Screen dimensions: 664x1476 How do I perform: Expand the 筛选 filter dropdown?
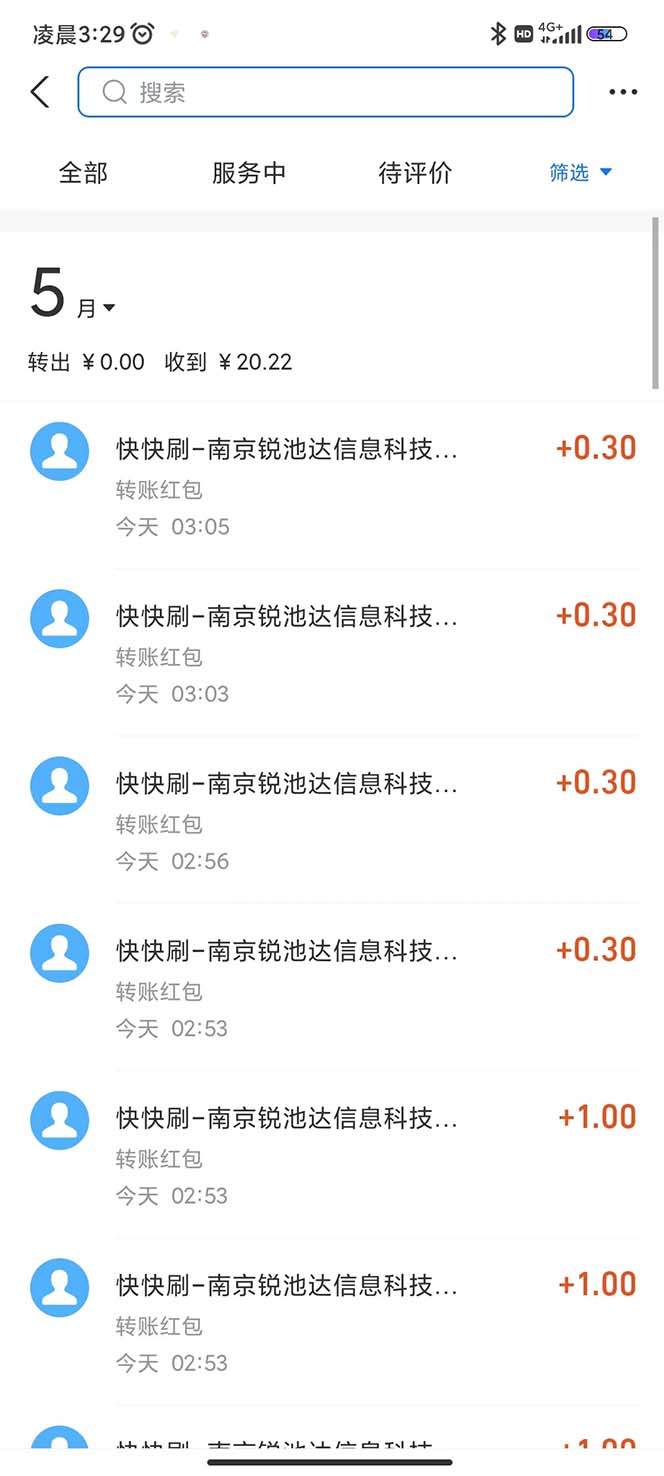click(580, 173)
